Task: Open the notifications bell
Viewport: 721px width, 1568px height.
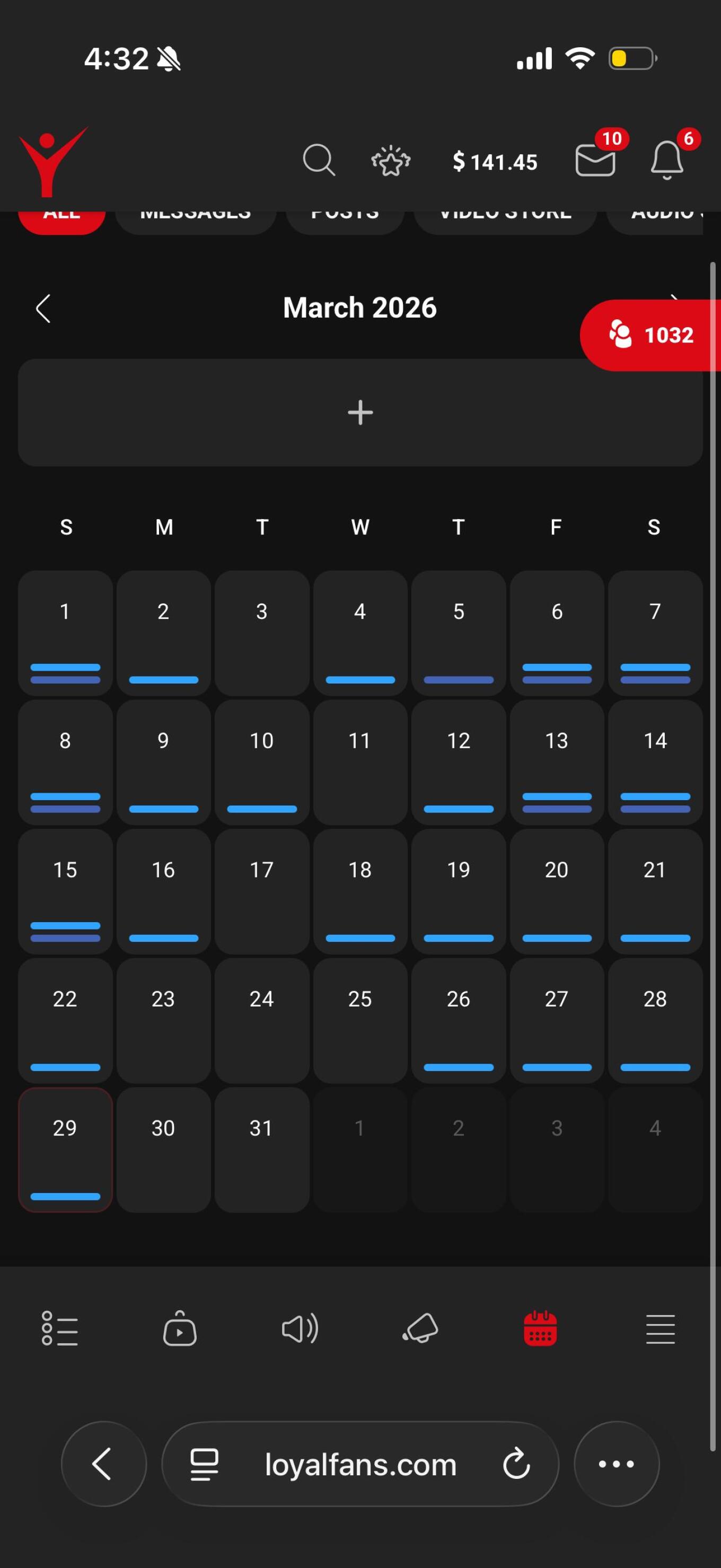Action: coord(667,161)
